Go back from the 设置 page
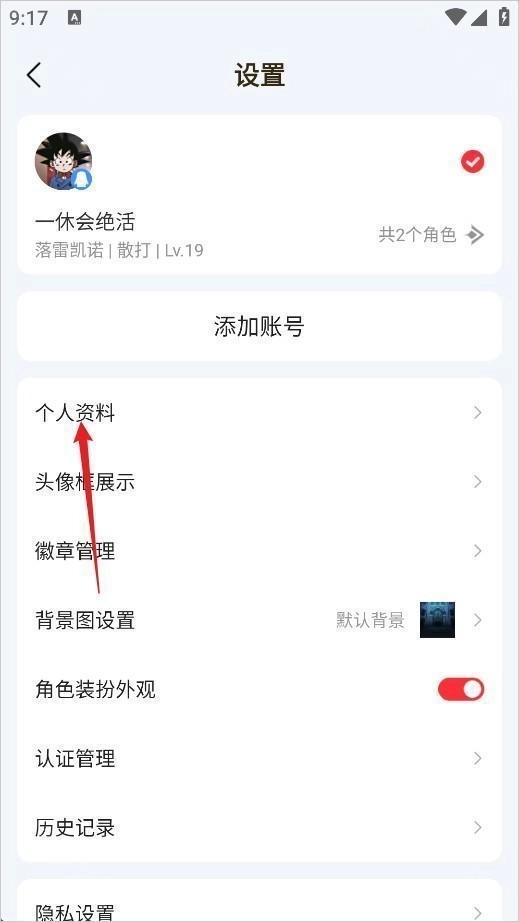Viewport: 519px width, 922px height. [34, 75]
